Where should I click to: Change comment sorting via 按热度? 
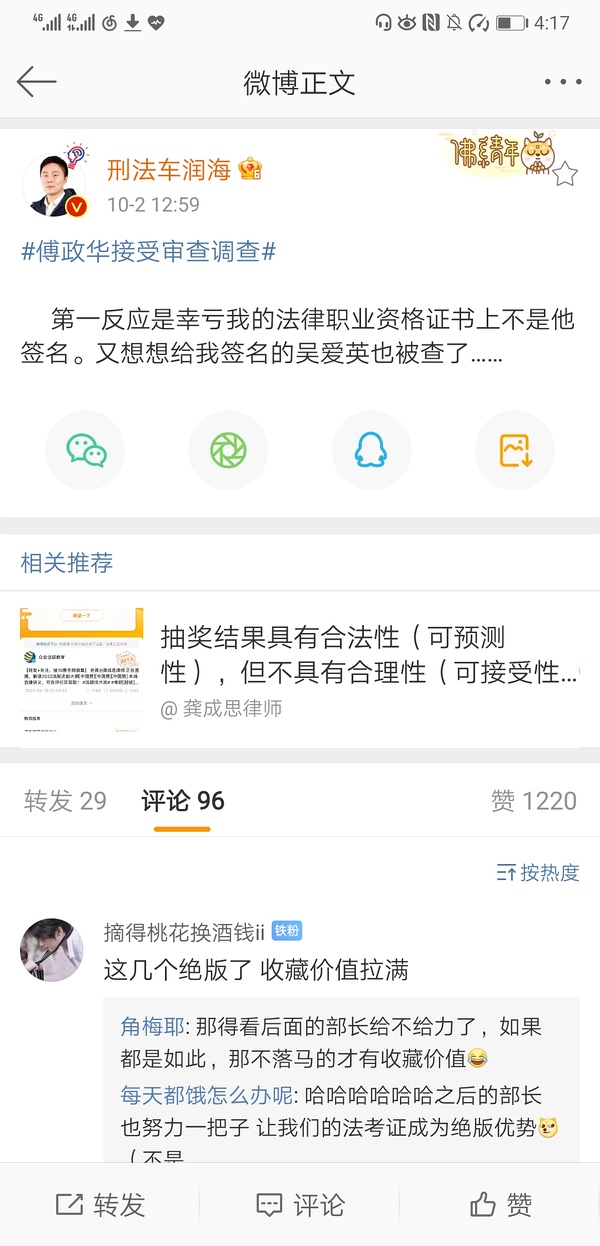pyautogui.click(x=538, y=873)
